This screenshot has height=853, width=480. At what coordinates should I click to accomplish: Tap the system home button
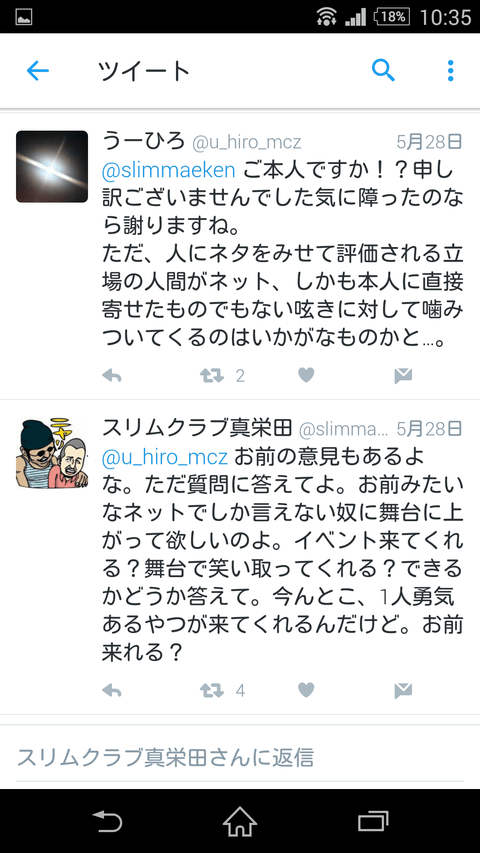click(x=240, y=821)
